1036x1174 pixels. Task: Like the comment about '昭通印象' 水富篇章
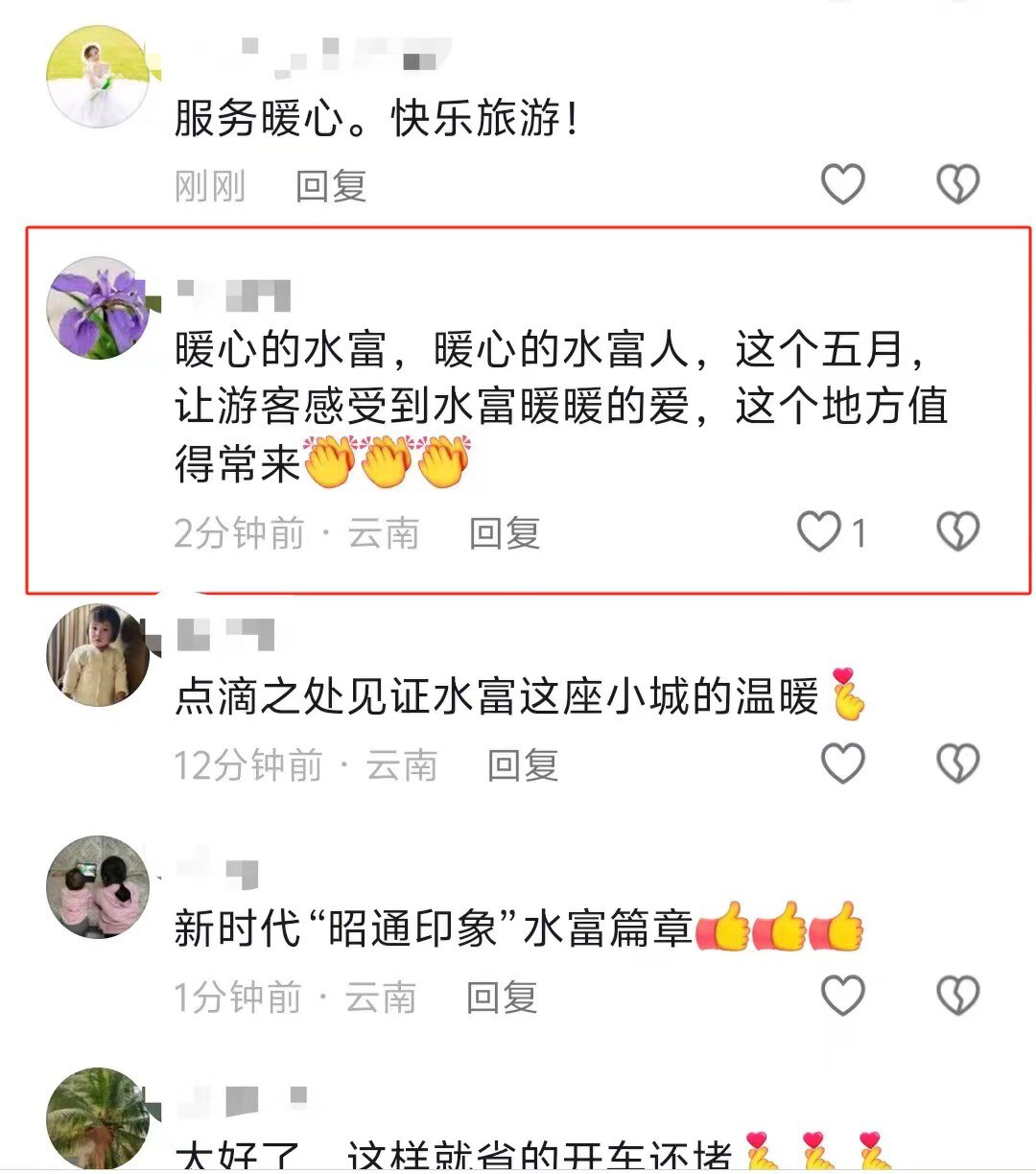coord(843,996)
